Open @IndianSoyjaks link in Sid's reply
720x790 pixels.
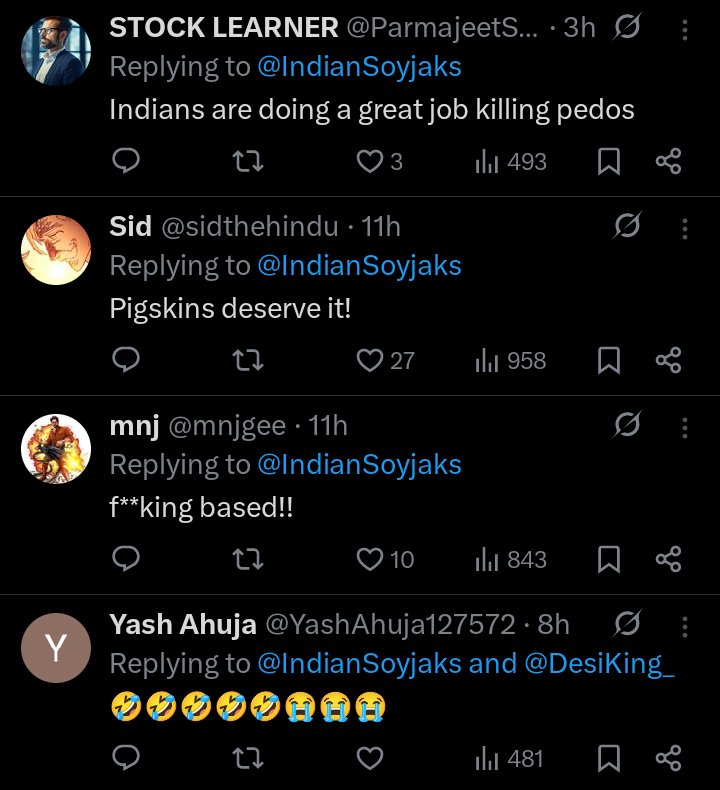point(359,265)
